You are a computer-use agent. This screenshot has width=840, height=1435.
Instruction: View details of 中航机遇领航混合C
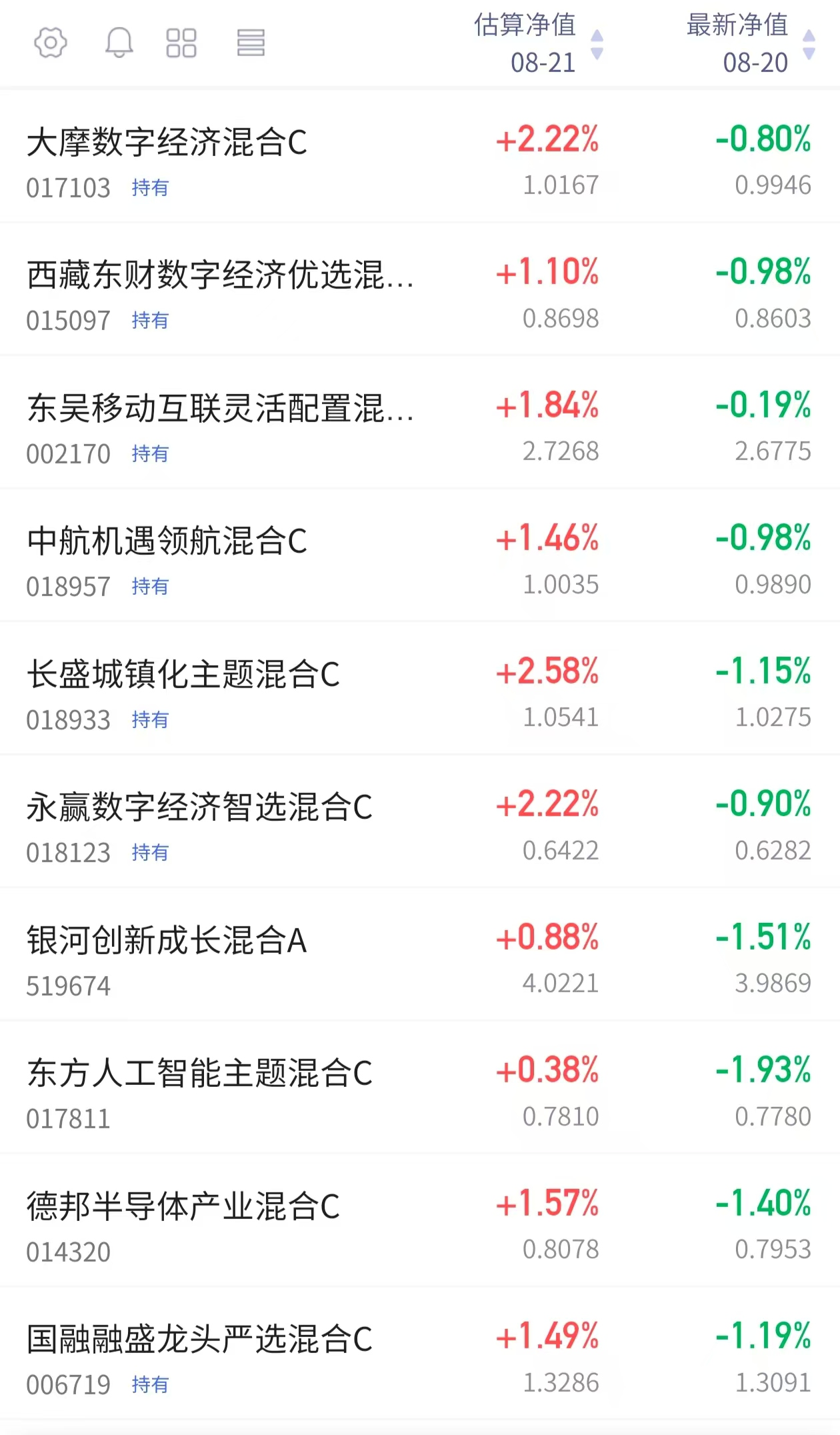(167, 541)
